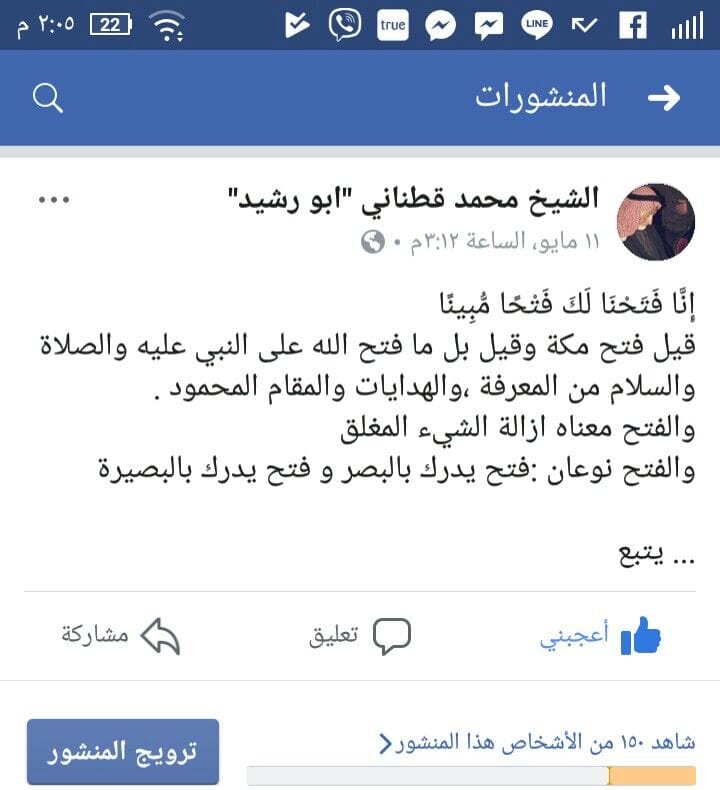This screenshot has width=720, height=790.
Task: Comment on the post via تعليق
Action: [360, 636]
